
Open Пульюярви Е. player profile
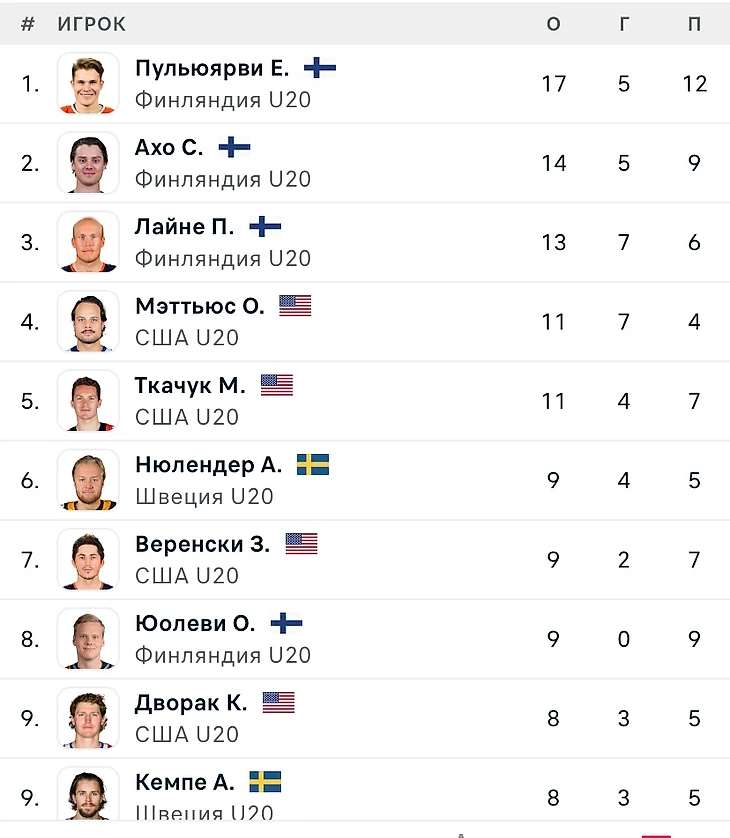coord(212,69)
